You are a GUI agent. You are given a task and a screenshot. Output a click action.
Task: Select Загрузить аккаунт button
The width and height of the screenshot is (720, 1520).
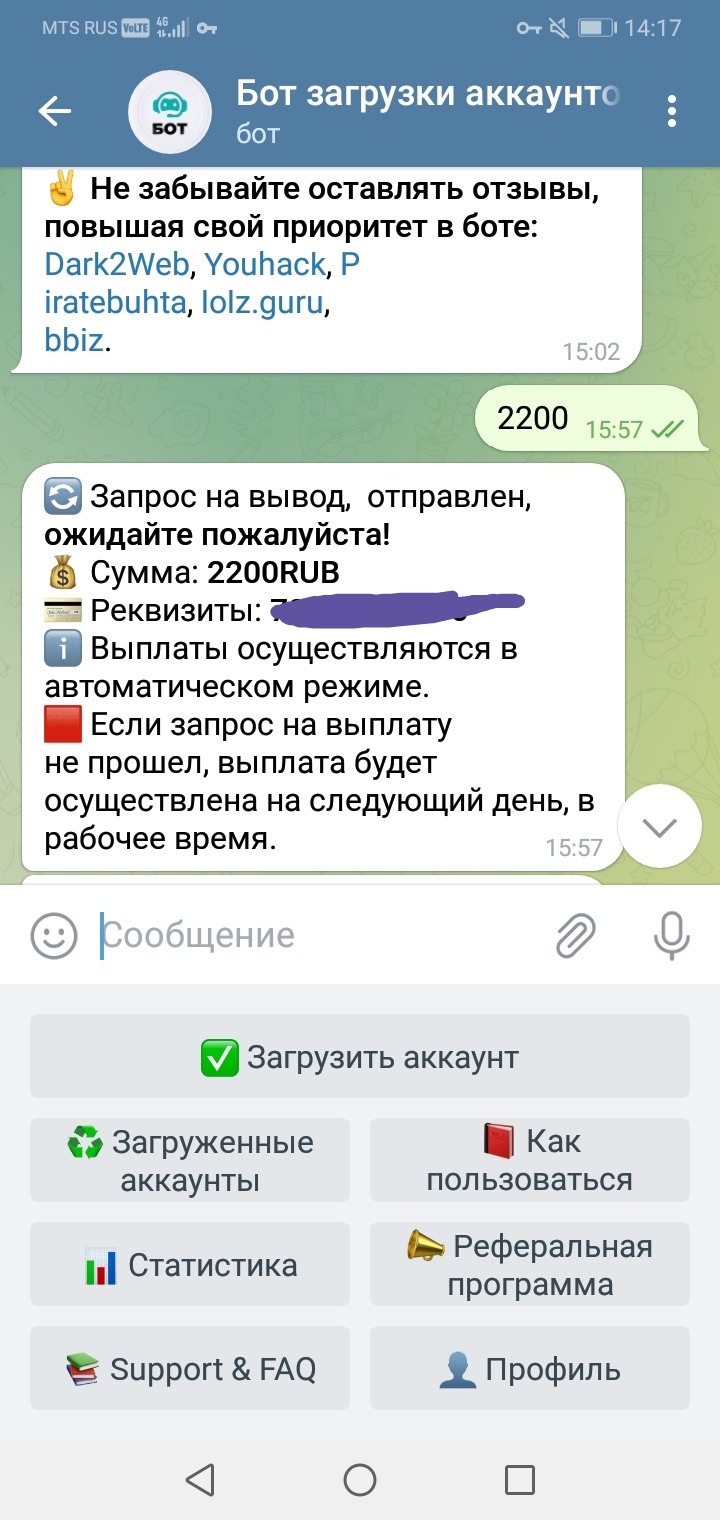click(360, 1057)
